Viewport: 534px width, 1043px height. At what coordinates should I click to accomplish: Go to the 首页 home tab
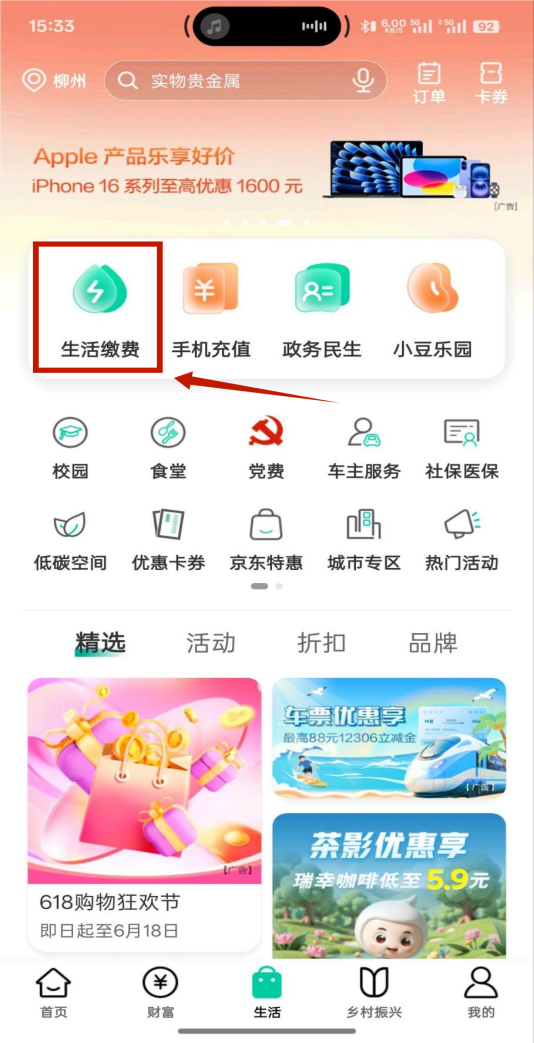[53, 992]
